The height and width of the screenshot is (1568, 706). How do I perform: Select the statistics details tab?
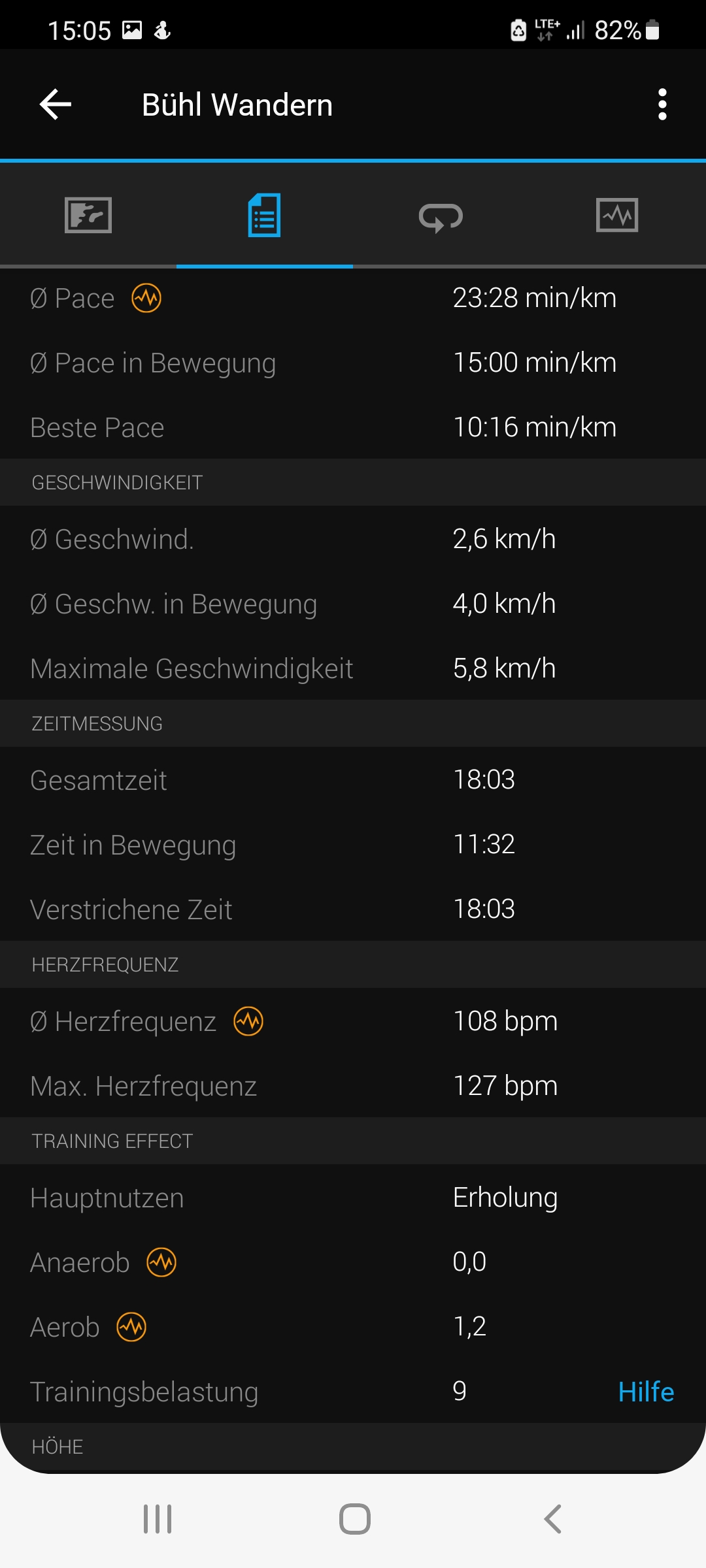pos(264,215)
